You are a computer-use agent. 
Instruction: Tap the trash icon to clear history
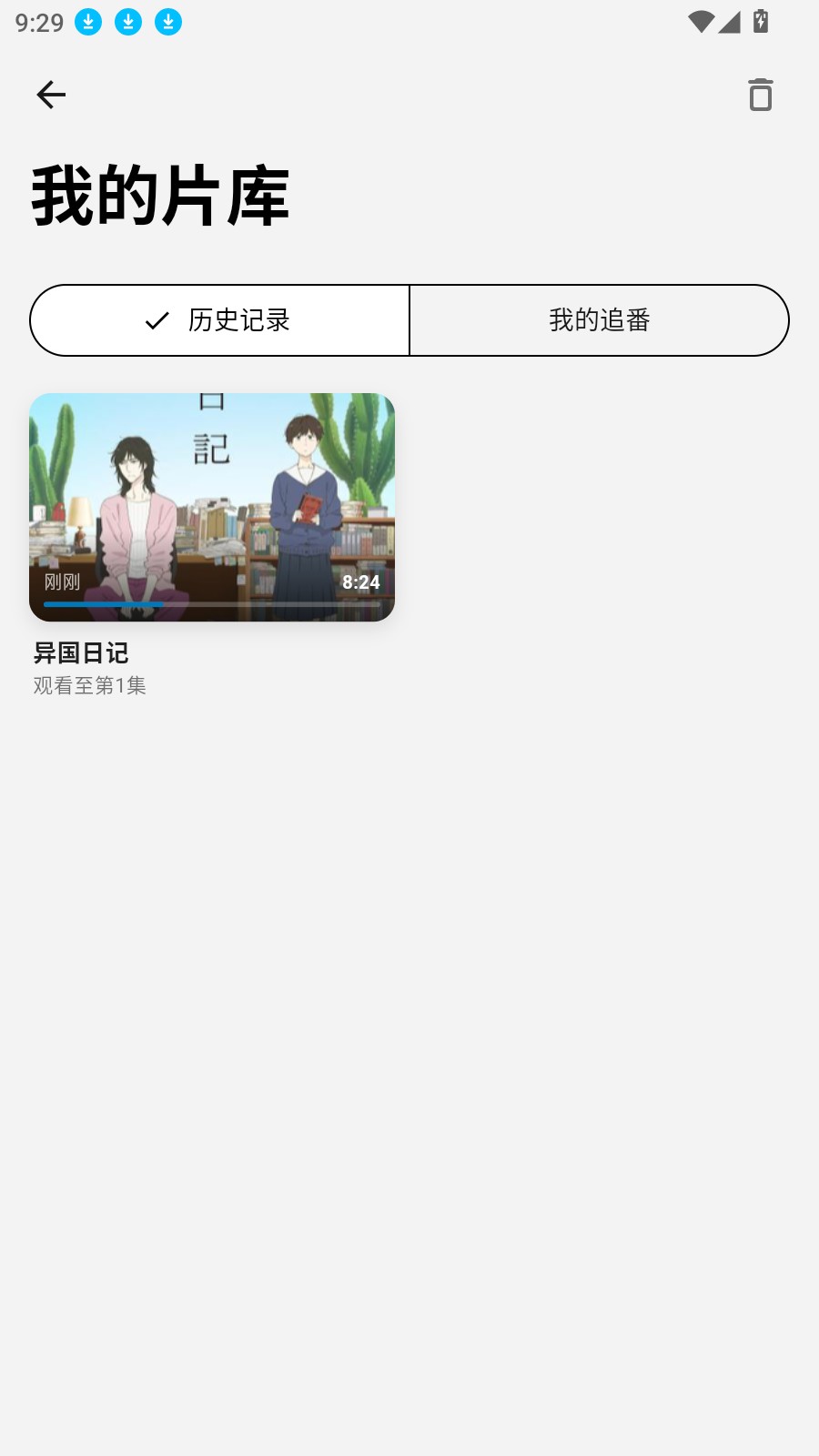click(x=760, y=95)
